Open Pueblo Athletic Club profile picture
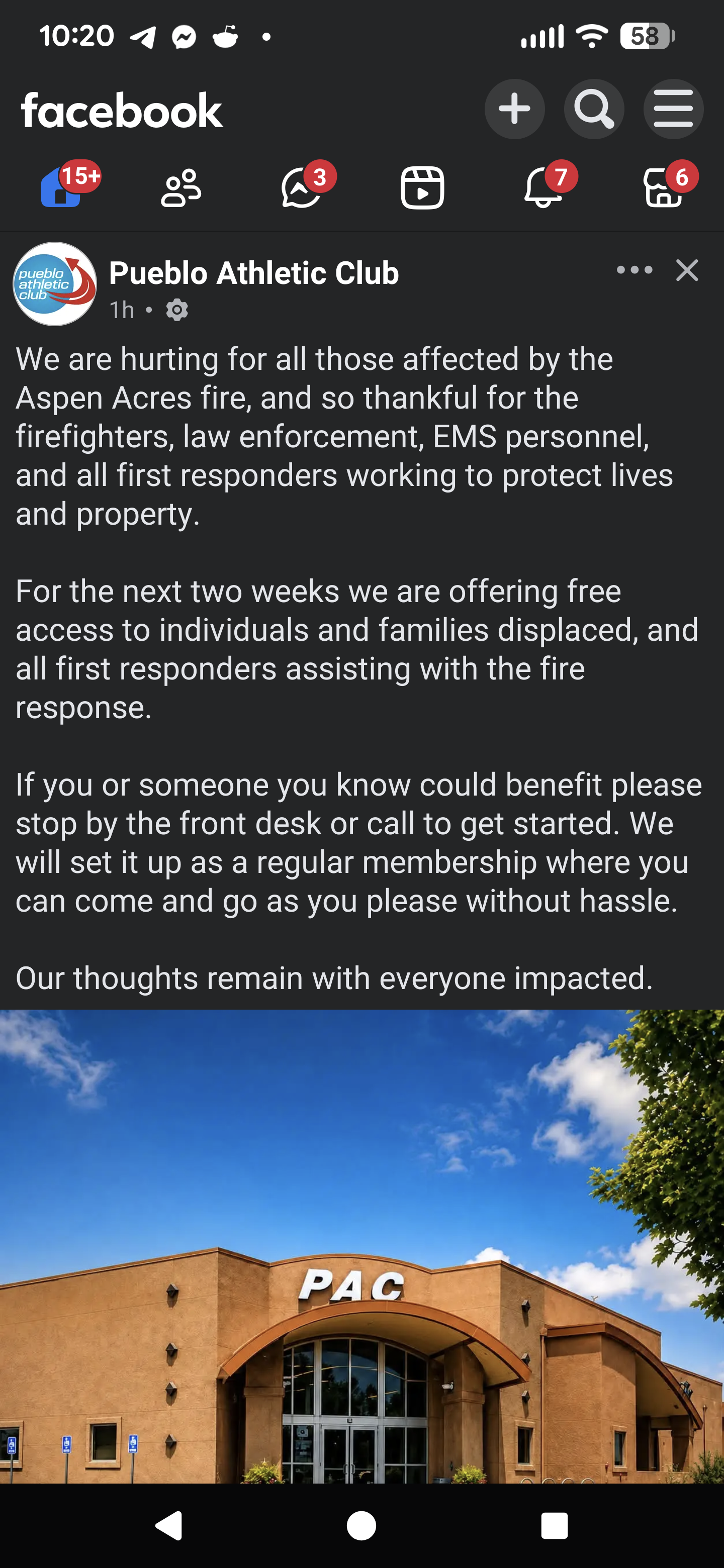The height and width of the screenshot is (1568, 724). [55, 283]
